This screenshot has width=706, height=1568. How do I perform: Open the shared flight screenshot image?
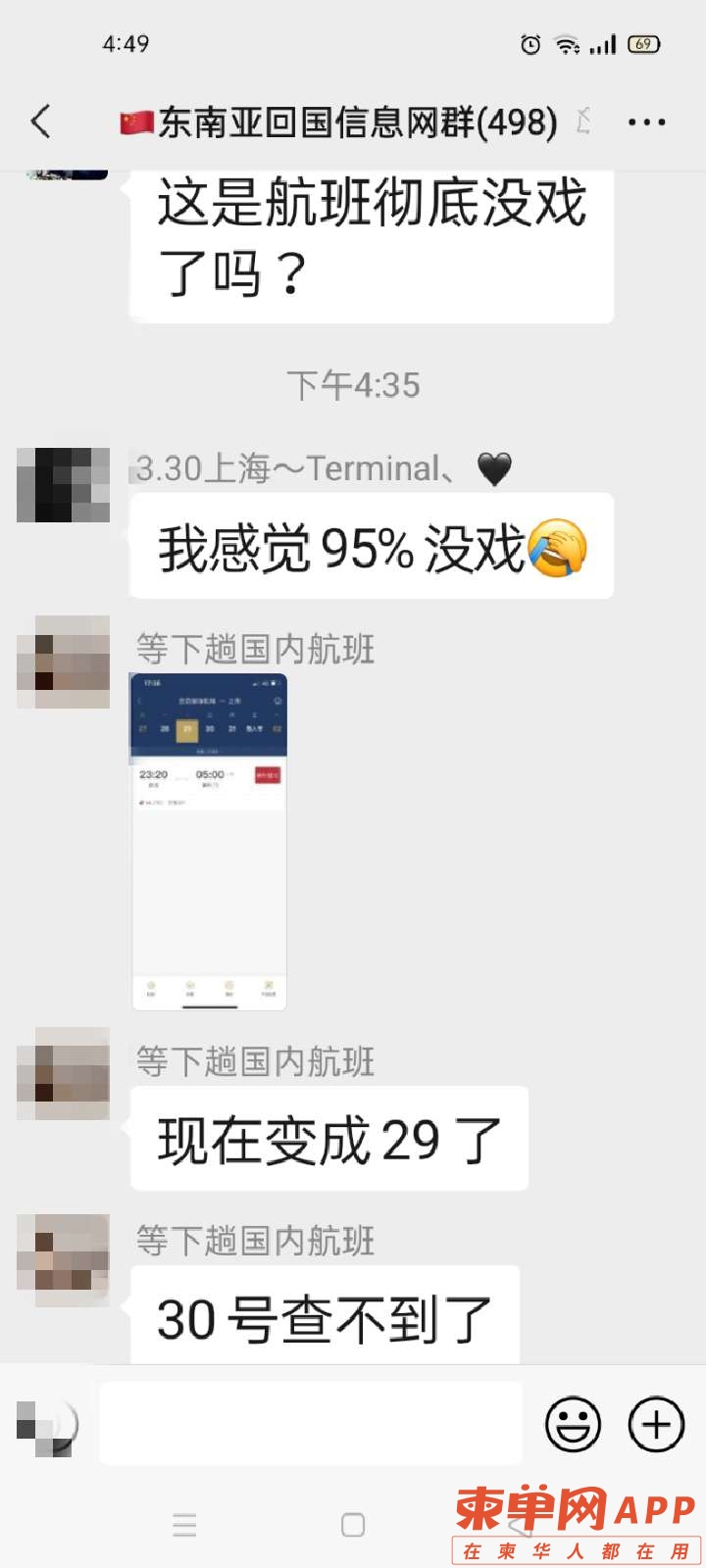coord(210,841)
